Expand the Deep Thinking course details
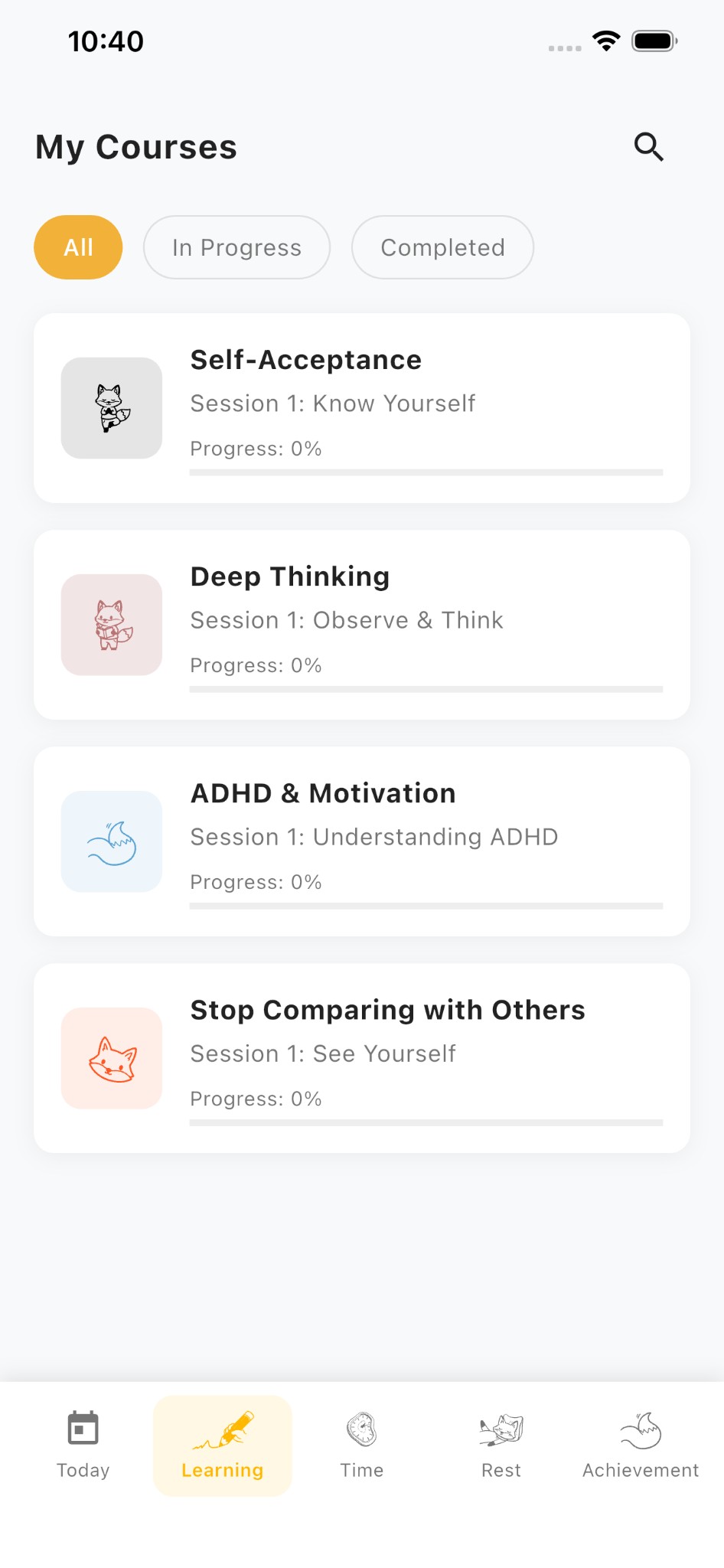 362,624
